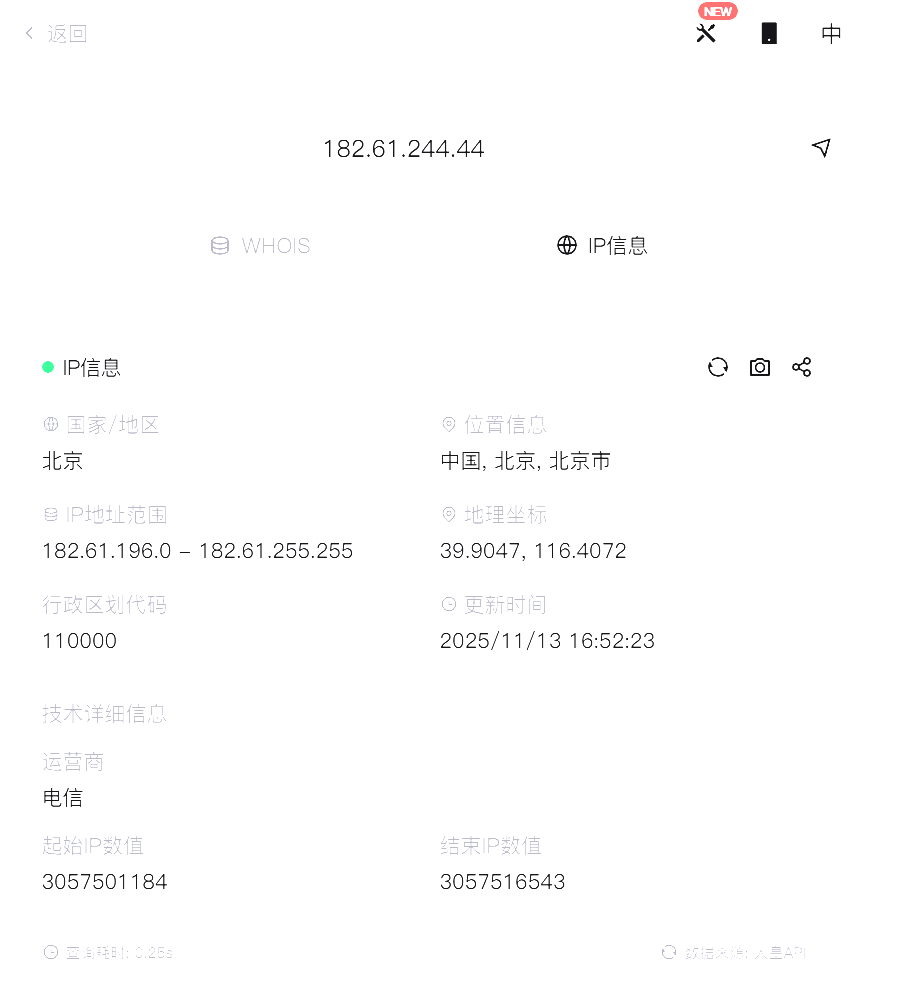Click the back chevron beside 返回

[x=27, y=33]
